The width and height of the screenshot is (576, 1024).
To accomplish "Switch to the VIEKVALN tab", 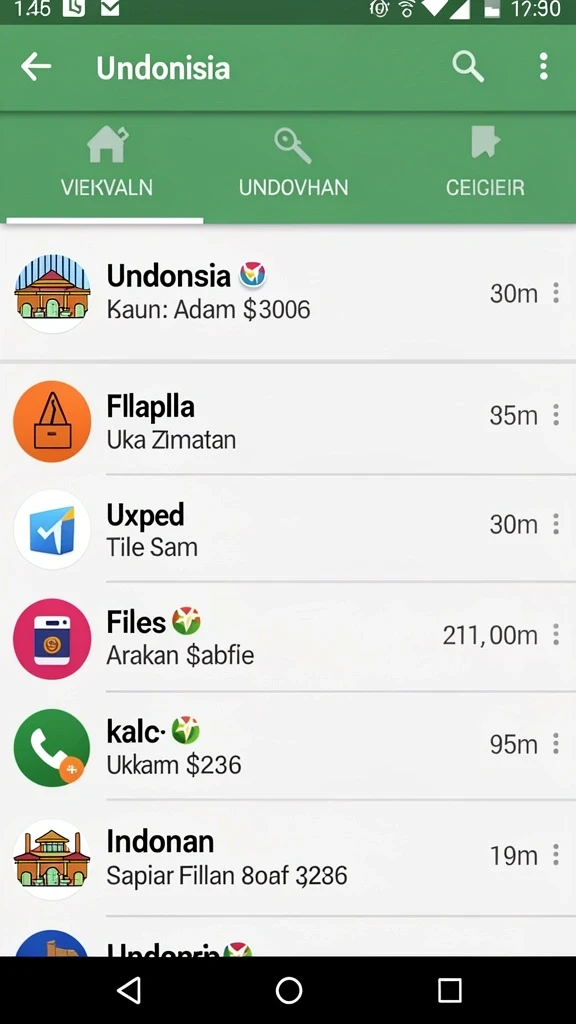I will (106, 167).
